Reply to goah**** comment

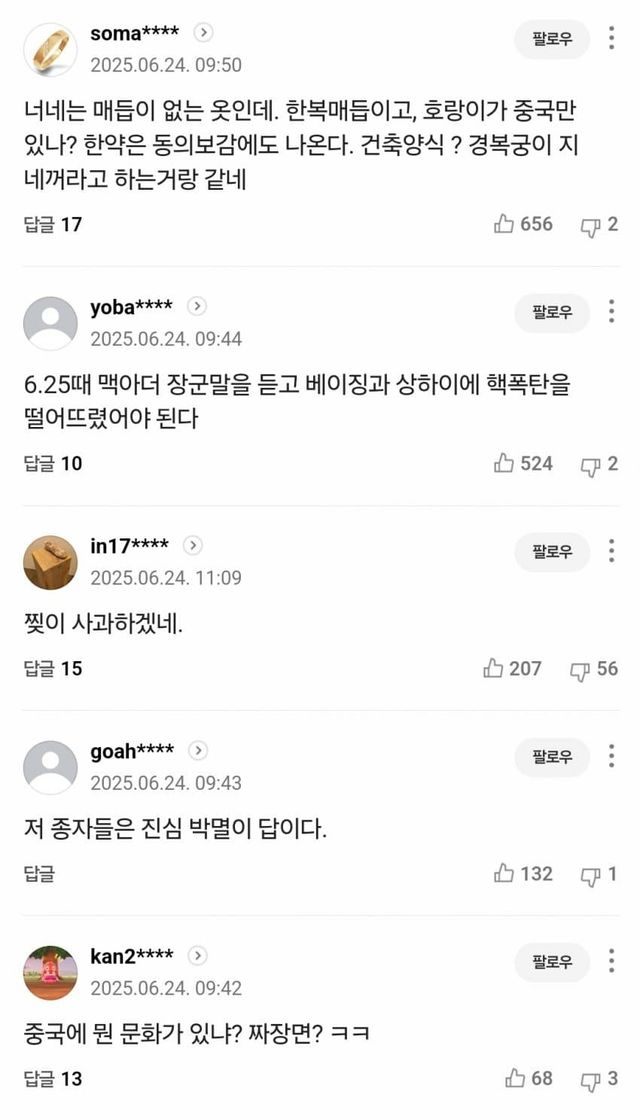38,873
